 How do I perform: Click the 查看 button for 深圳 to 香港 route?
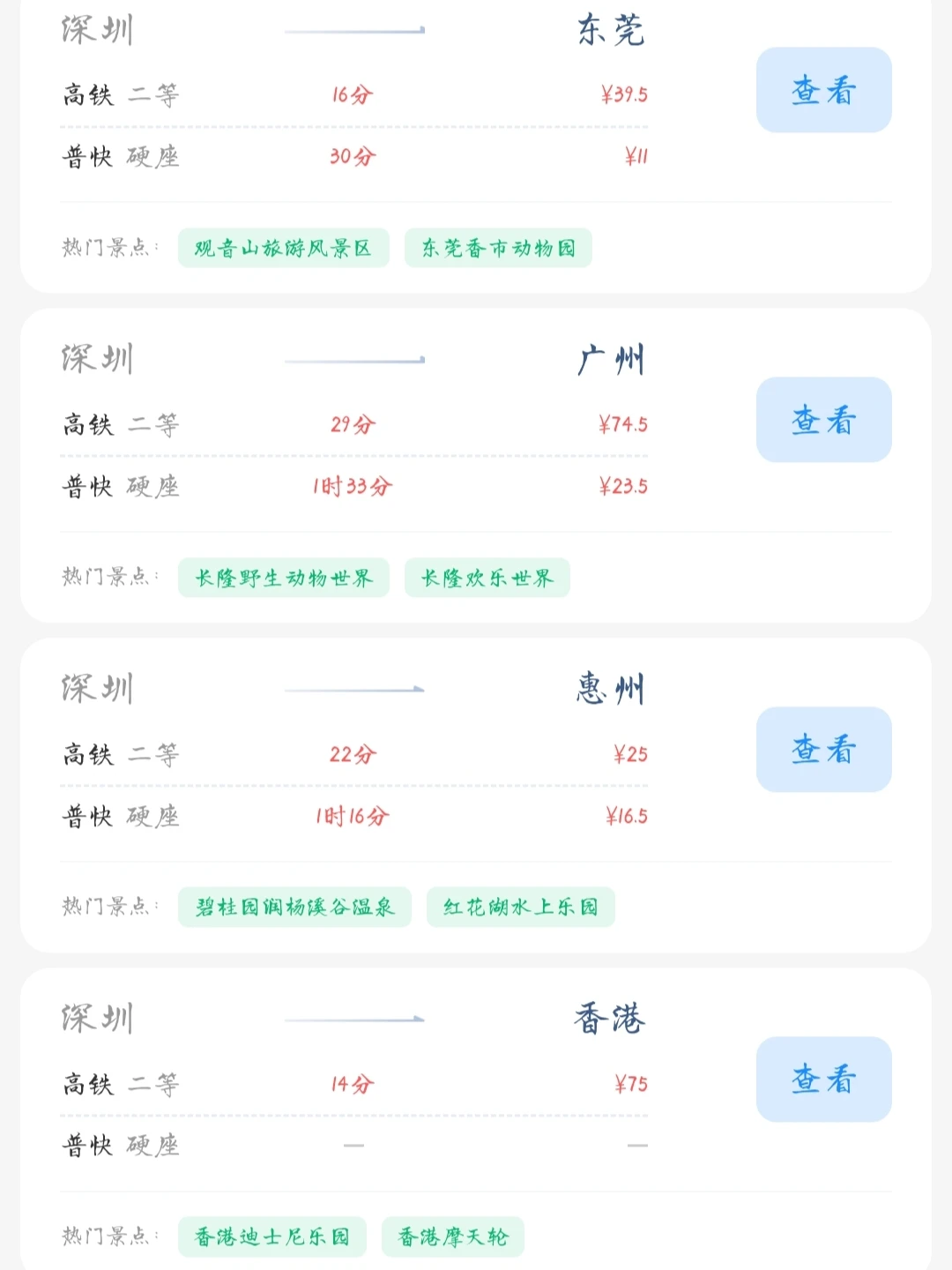pyautogui.click(x=823, y=1079)
